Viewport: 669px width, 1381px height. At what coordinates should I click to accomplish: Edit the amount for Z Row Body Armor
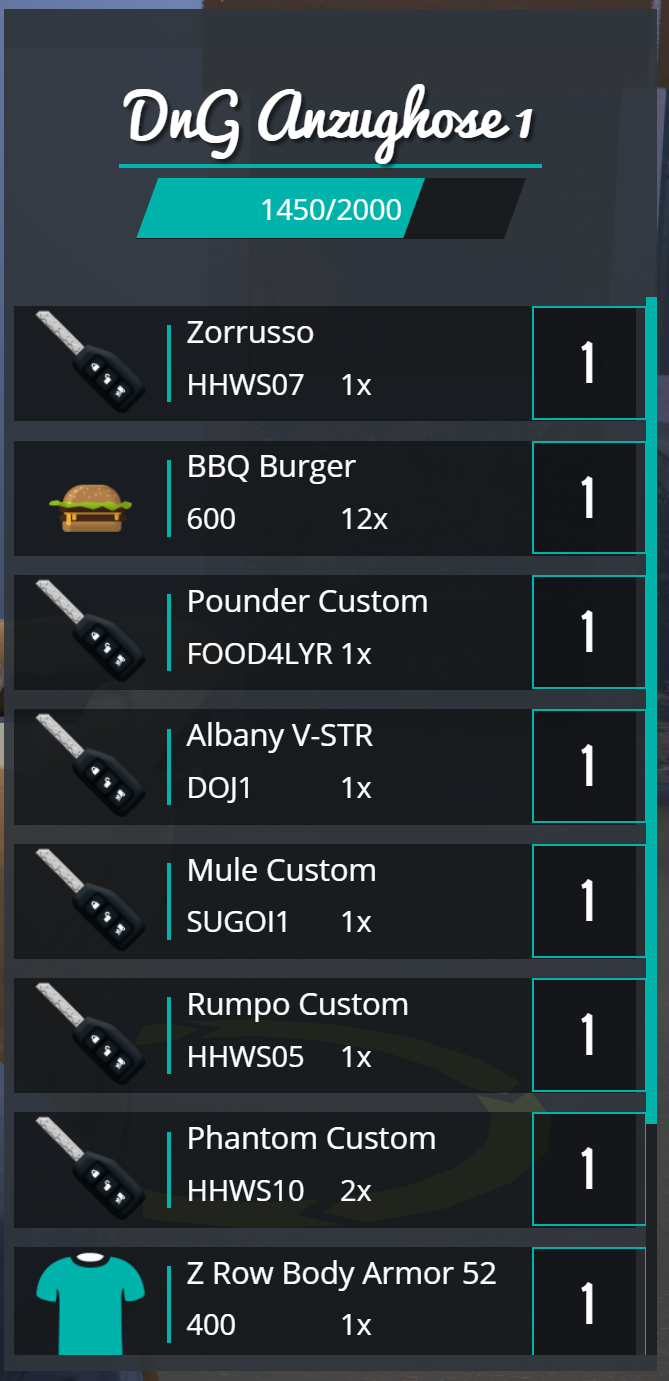pos(588,1301)
